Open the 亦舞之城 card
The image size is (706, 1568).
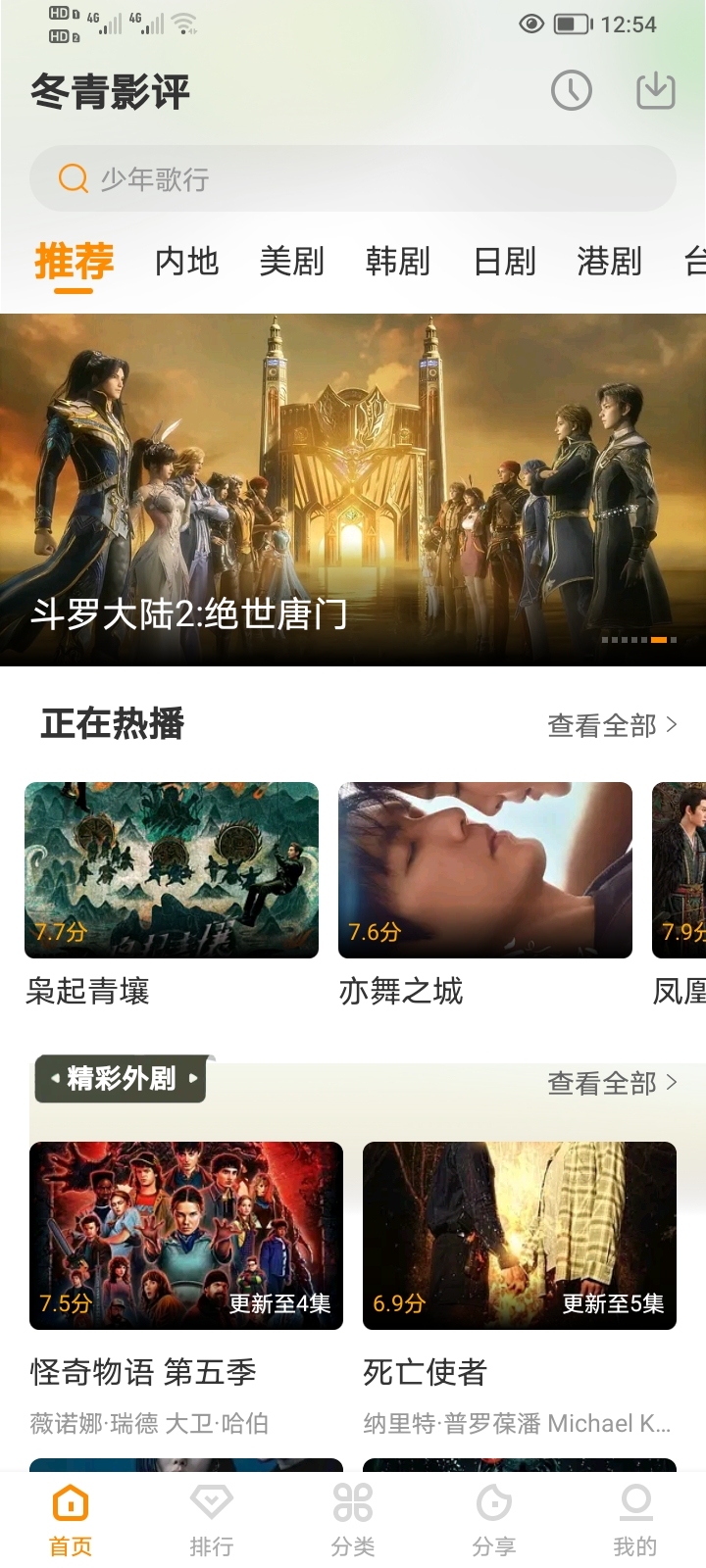point(485,870)
